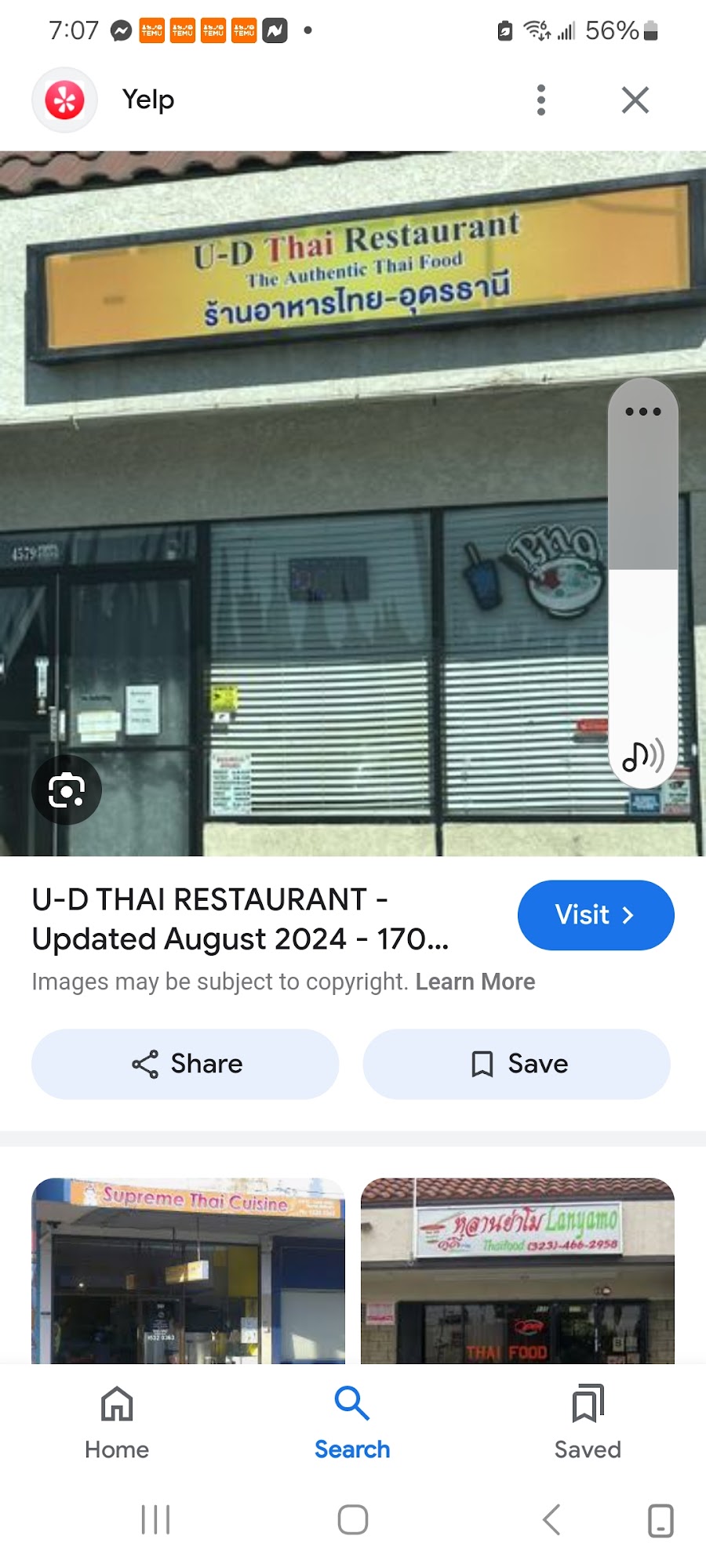The width and height of the screenshot is (706, 1568).
Task: Select the Search magnifier in bottom navigation
Action: coord(351,1404)
